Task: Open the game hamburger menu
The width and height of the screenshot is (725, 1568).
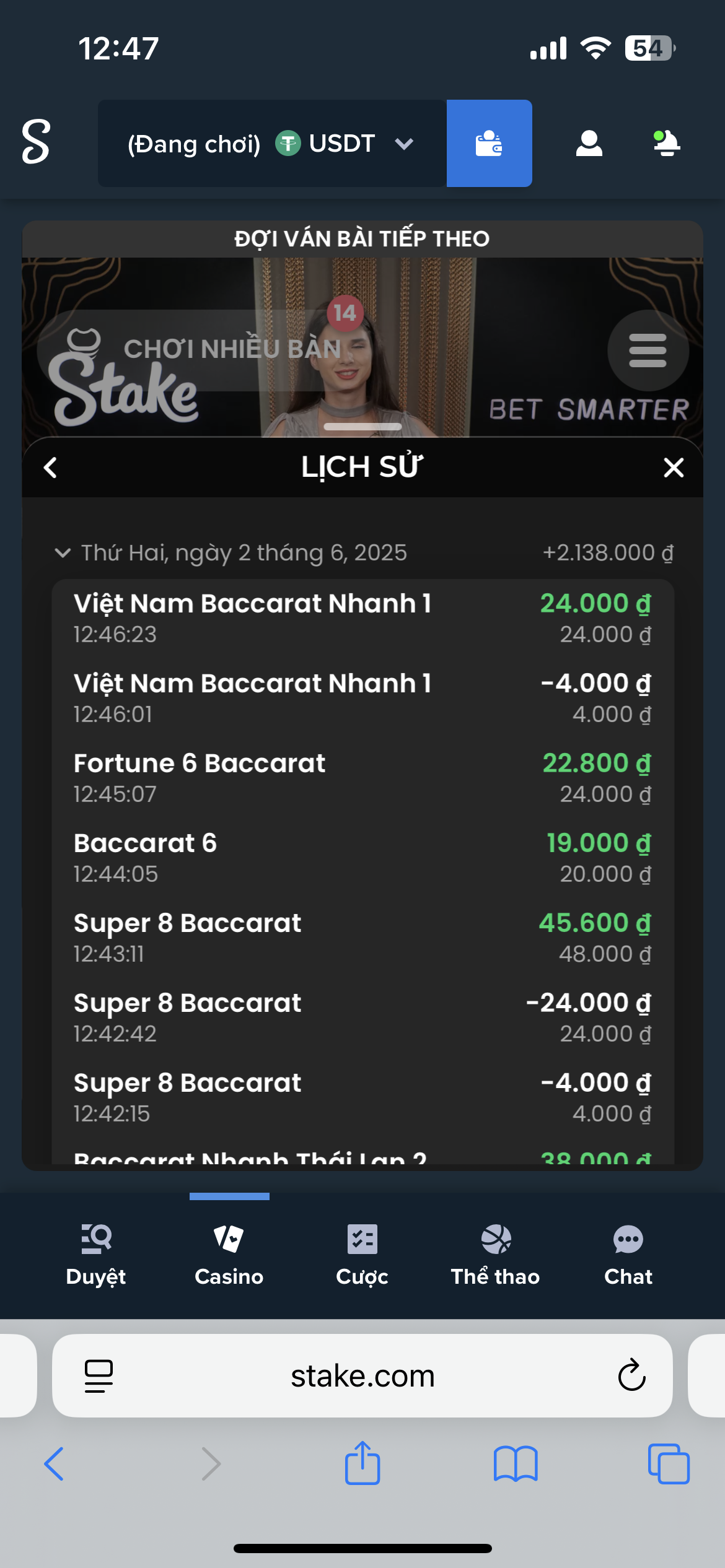Action: pyautogui.click(x=648, y=351)
